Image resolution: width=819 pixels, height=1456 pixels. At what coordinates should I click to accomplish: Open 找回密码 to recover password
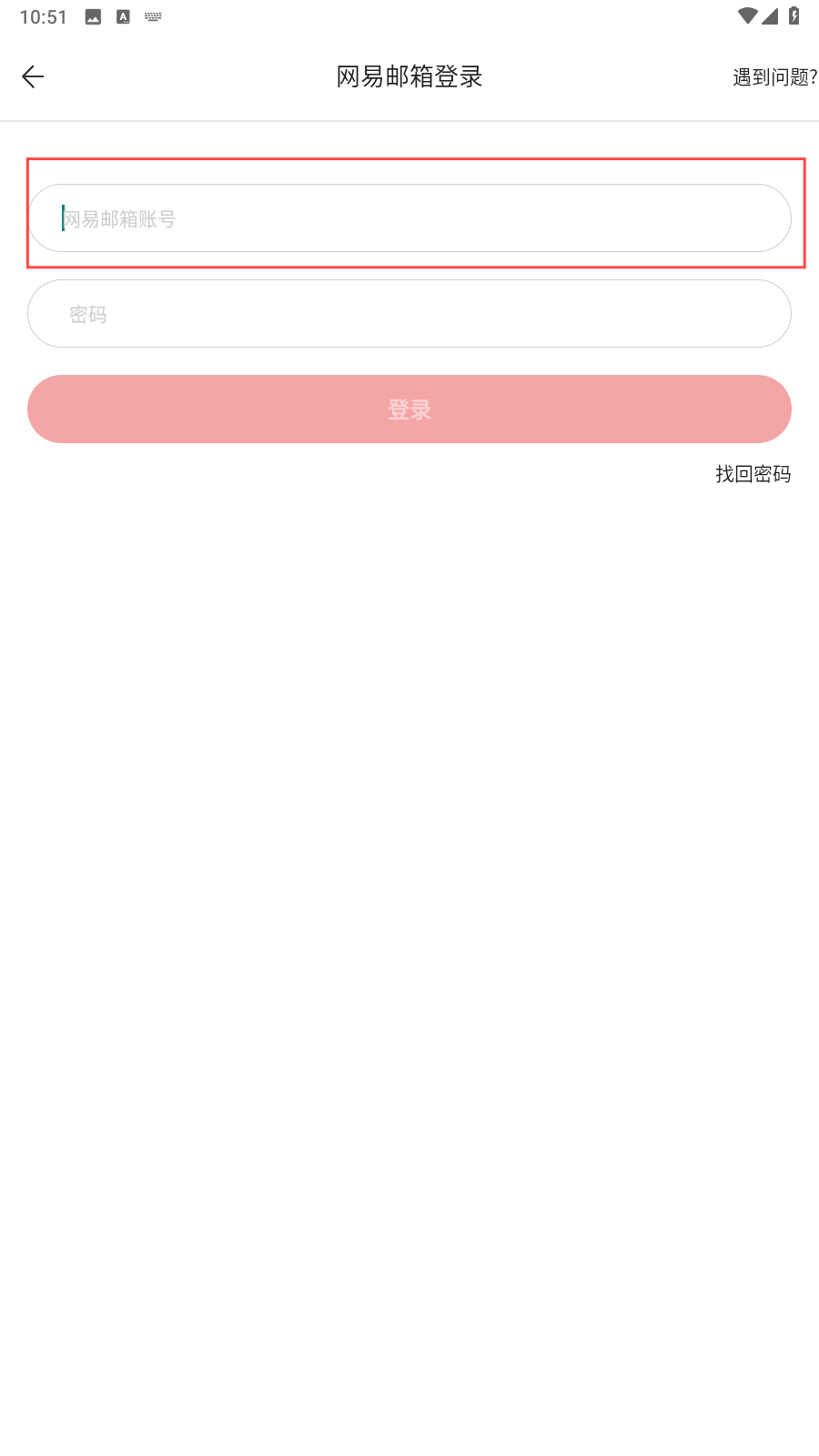753,474
